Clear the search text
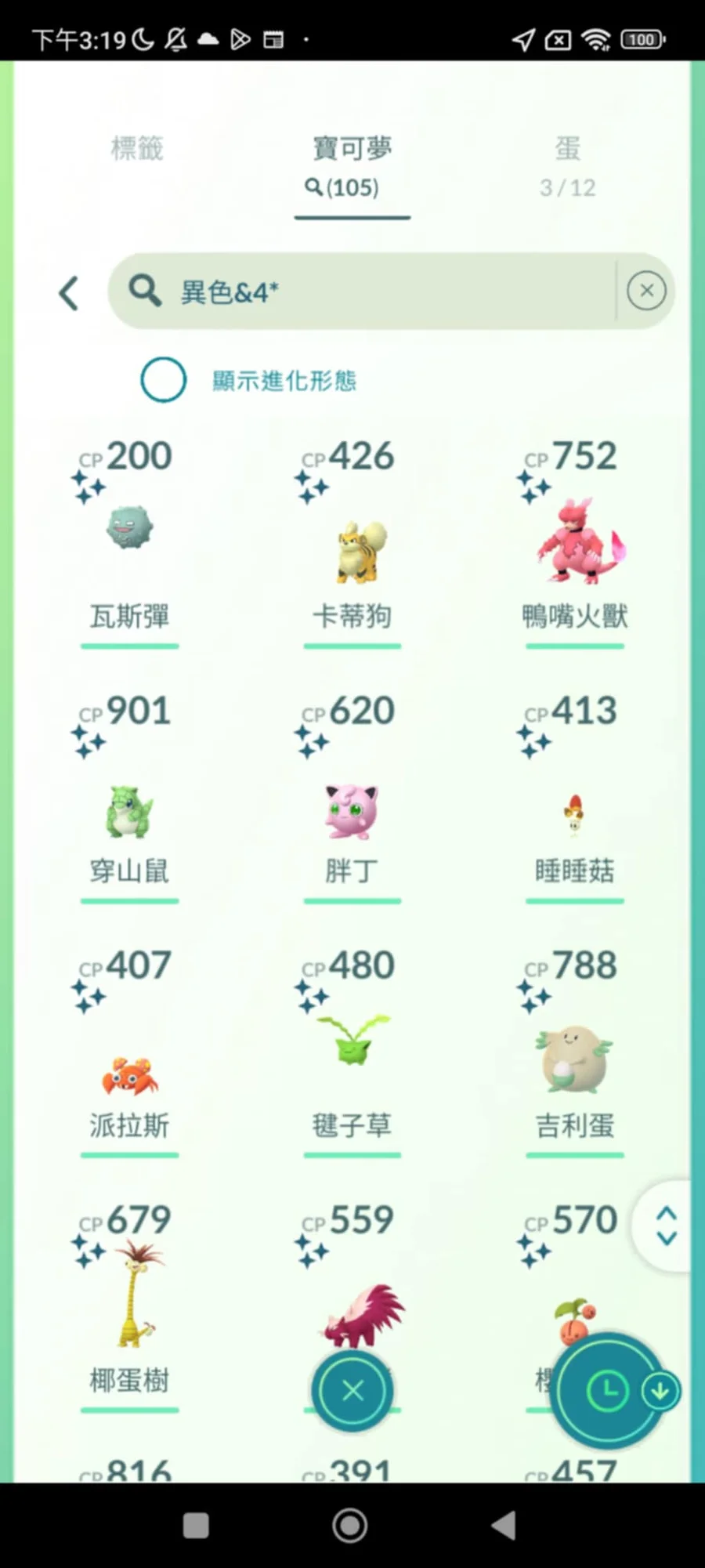The width and height of the screenshot is (705, 1568). (646, 291)
